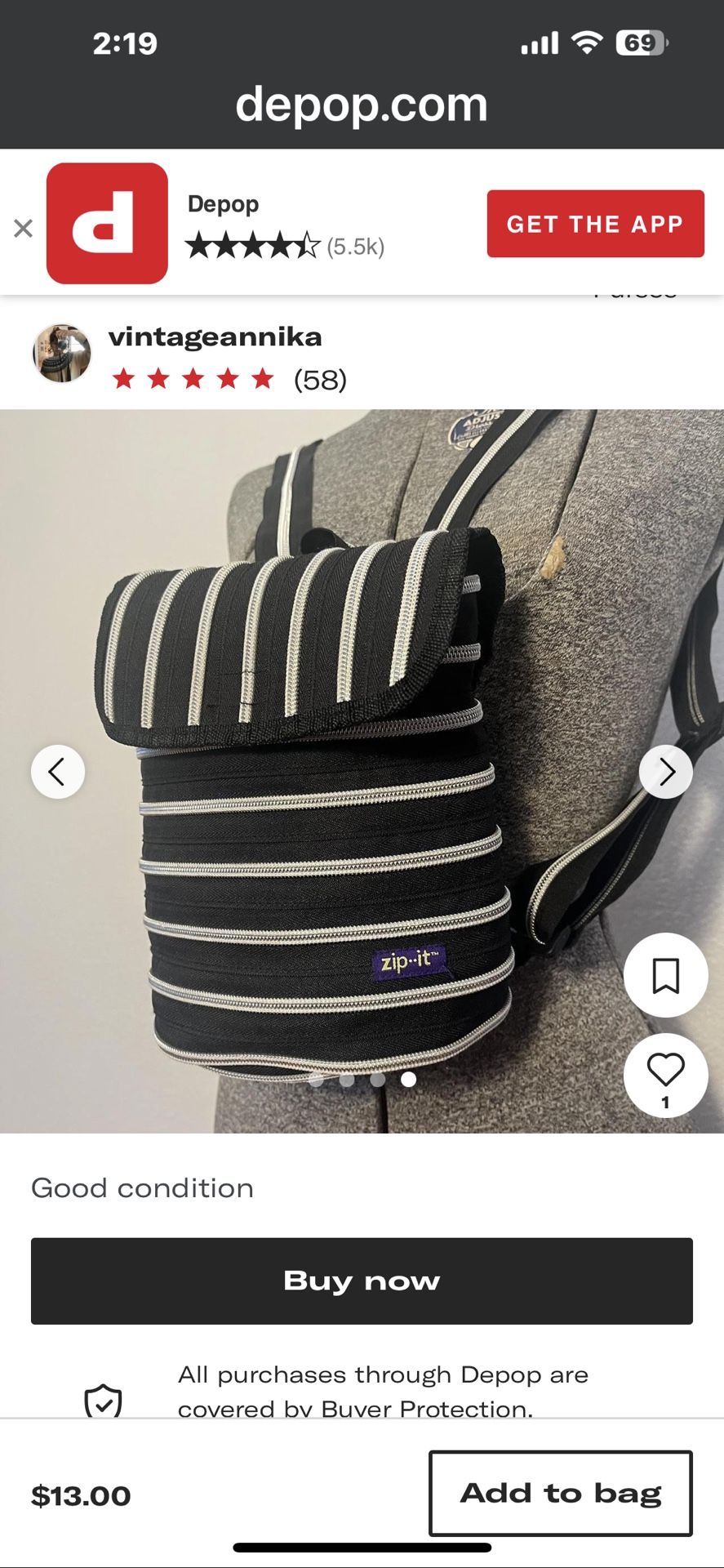Like this listing with the heart icon
The height and width of the screenshot is (1568, 724).
(666, 1075)
